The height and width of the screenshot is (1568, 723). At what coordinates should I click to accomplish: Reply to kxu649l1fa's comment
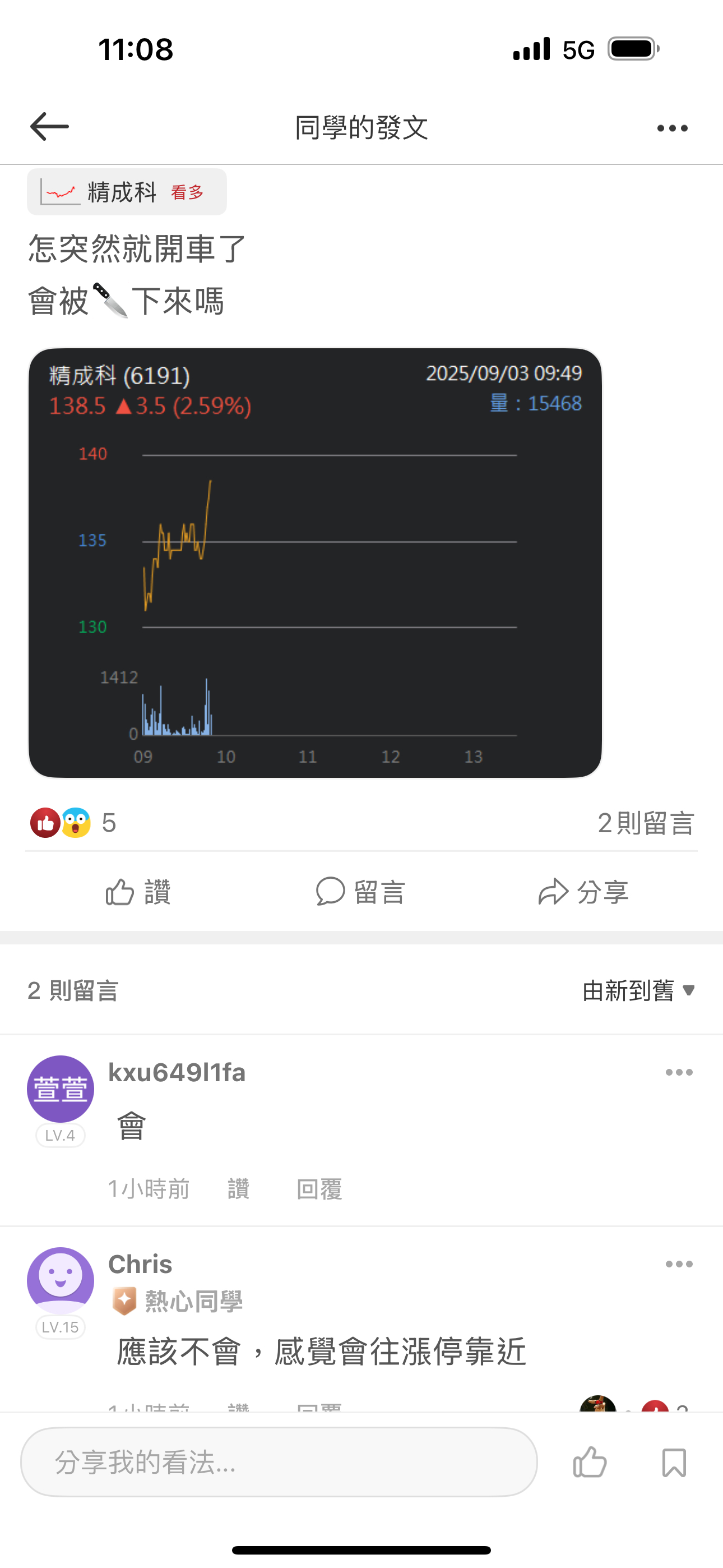tap(319, 1189)
